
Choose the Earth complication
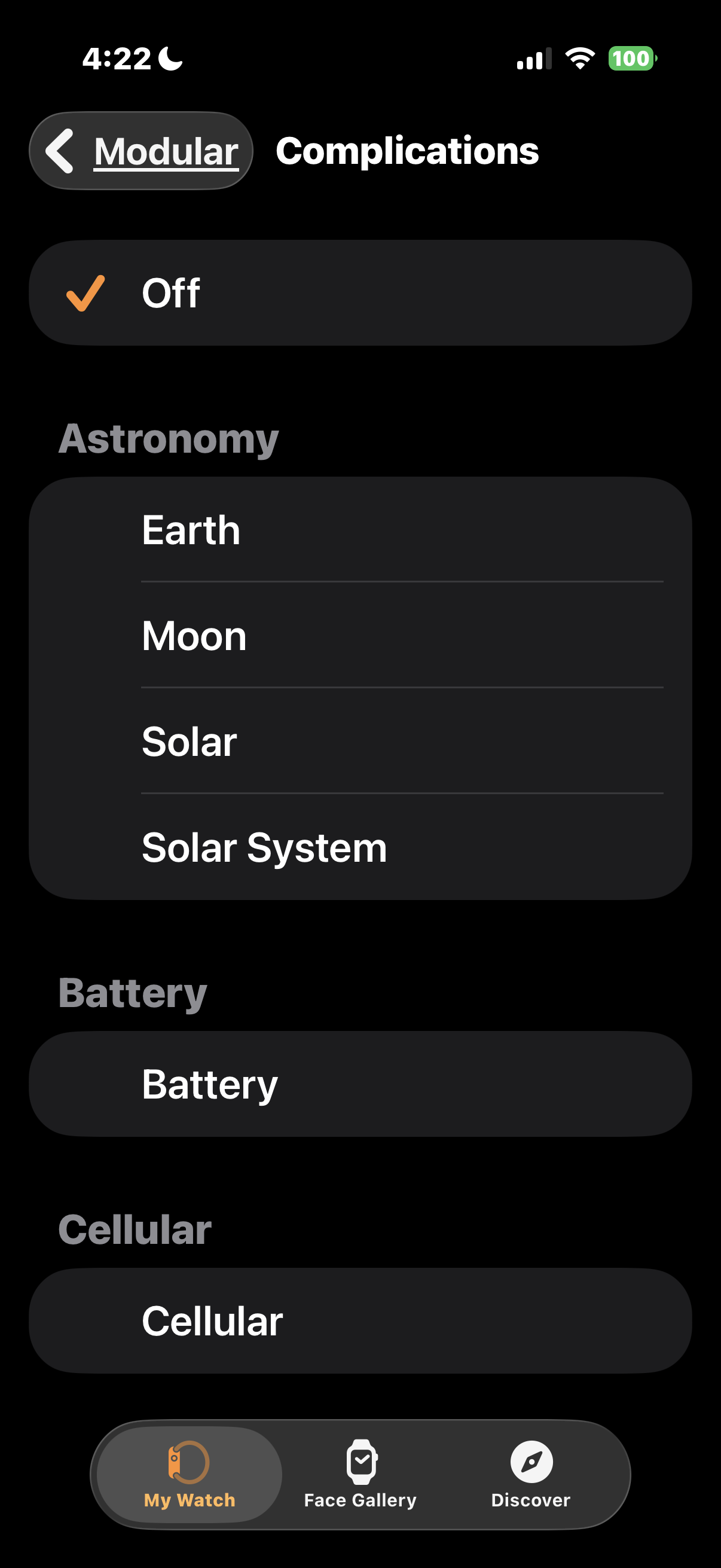click(x=360, y=530)
